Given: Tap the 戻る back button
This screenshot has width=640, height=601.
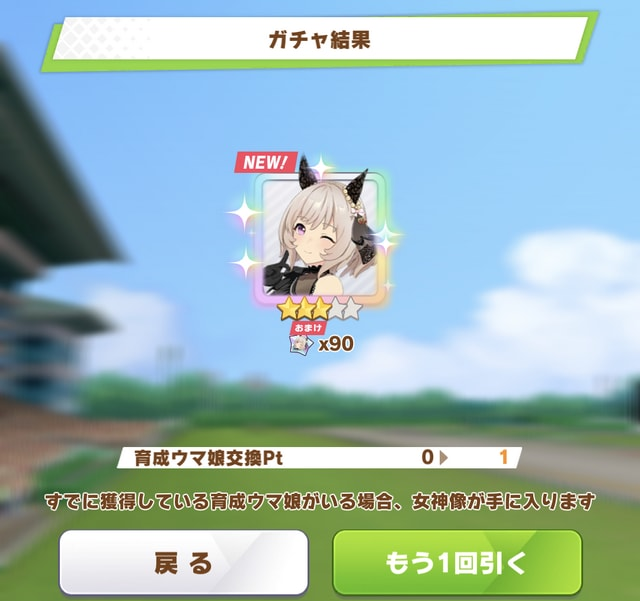Looking at the screenshot, I should click(183, 563).
